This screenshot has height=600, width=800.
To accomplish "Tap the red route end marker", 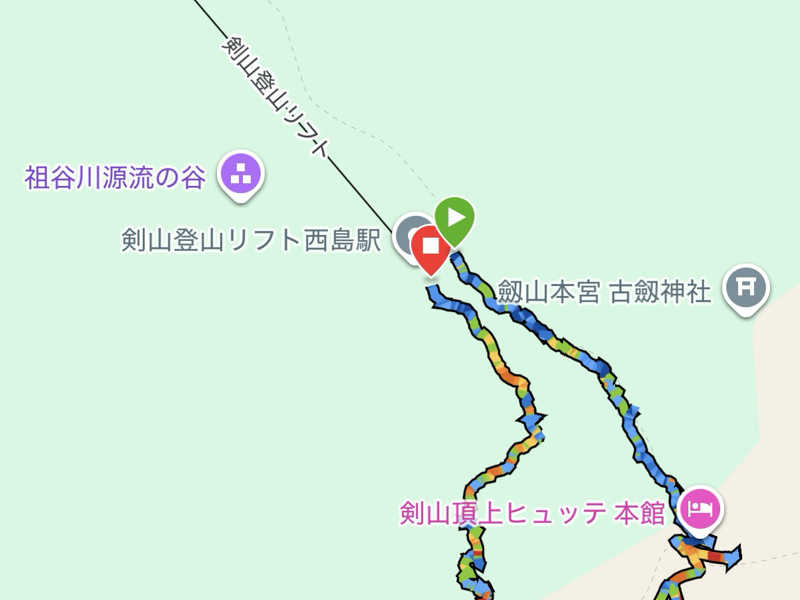I will pos(431,246).
